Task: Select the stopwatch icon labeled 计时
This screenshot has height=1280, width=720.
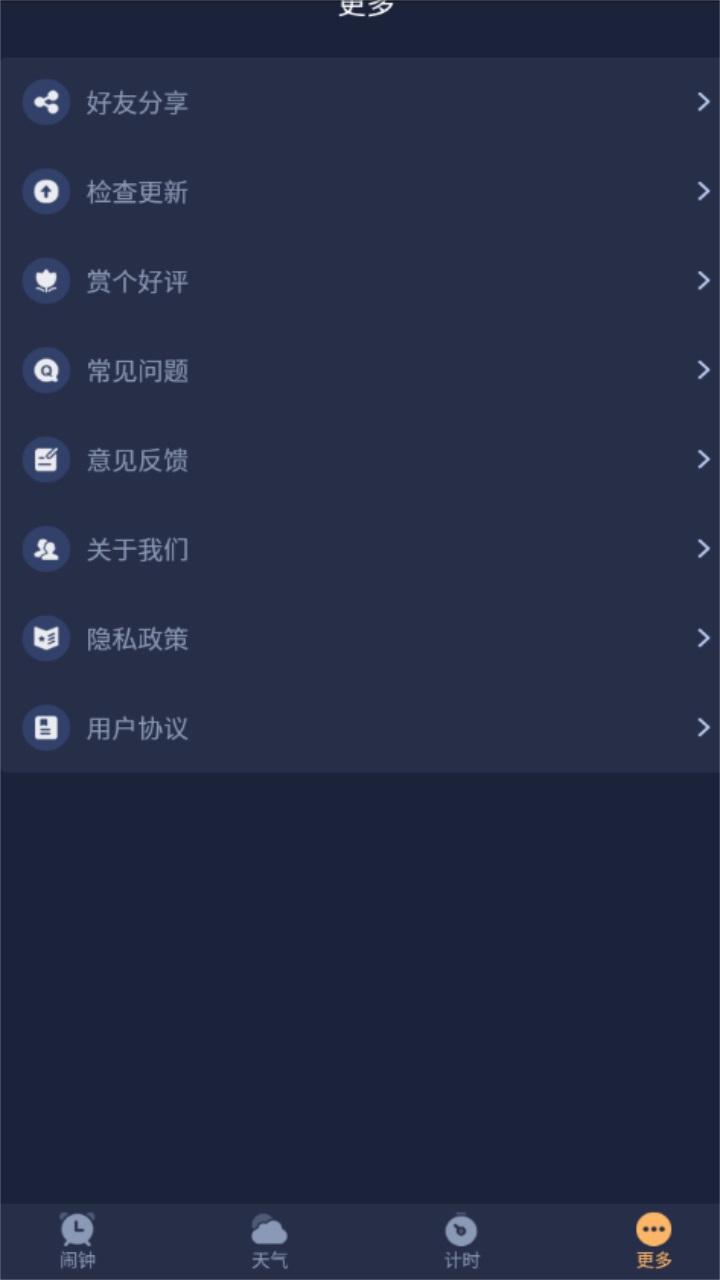Action: click(x=461, y=1227)
